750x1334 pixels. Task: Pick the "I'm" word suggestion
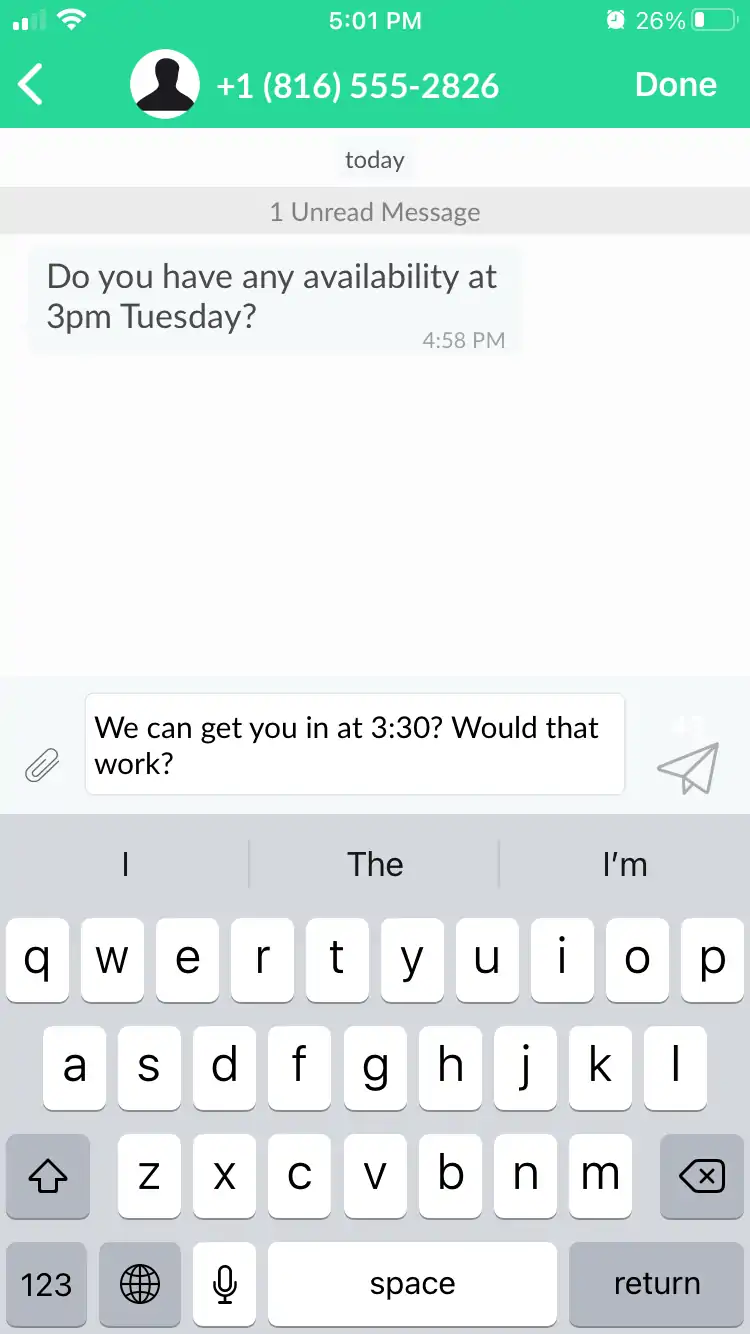625,864
